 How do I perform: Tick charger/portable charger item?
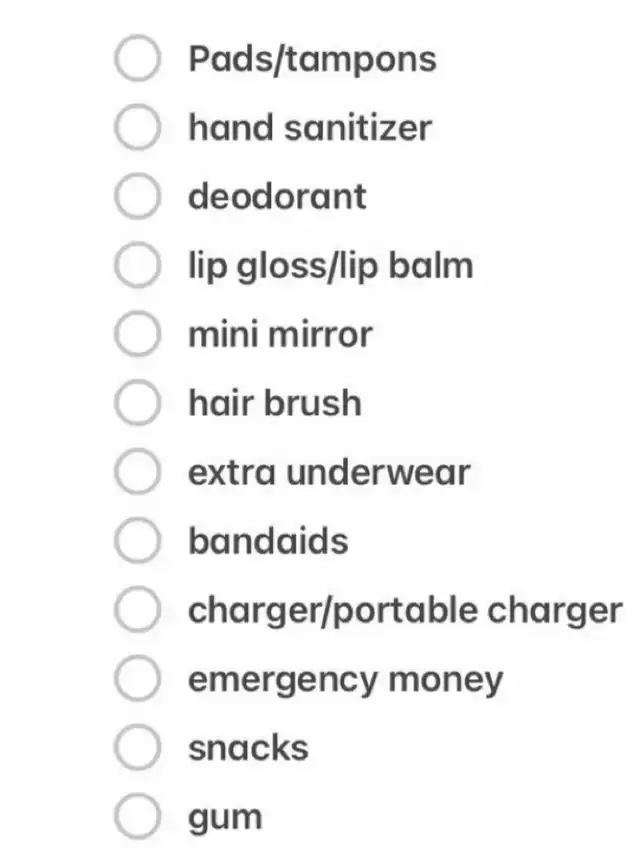(138, 610)
